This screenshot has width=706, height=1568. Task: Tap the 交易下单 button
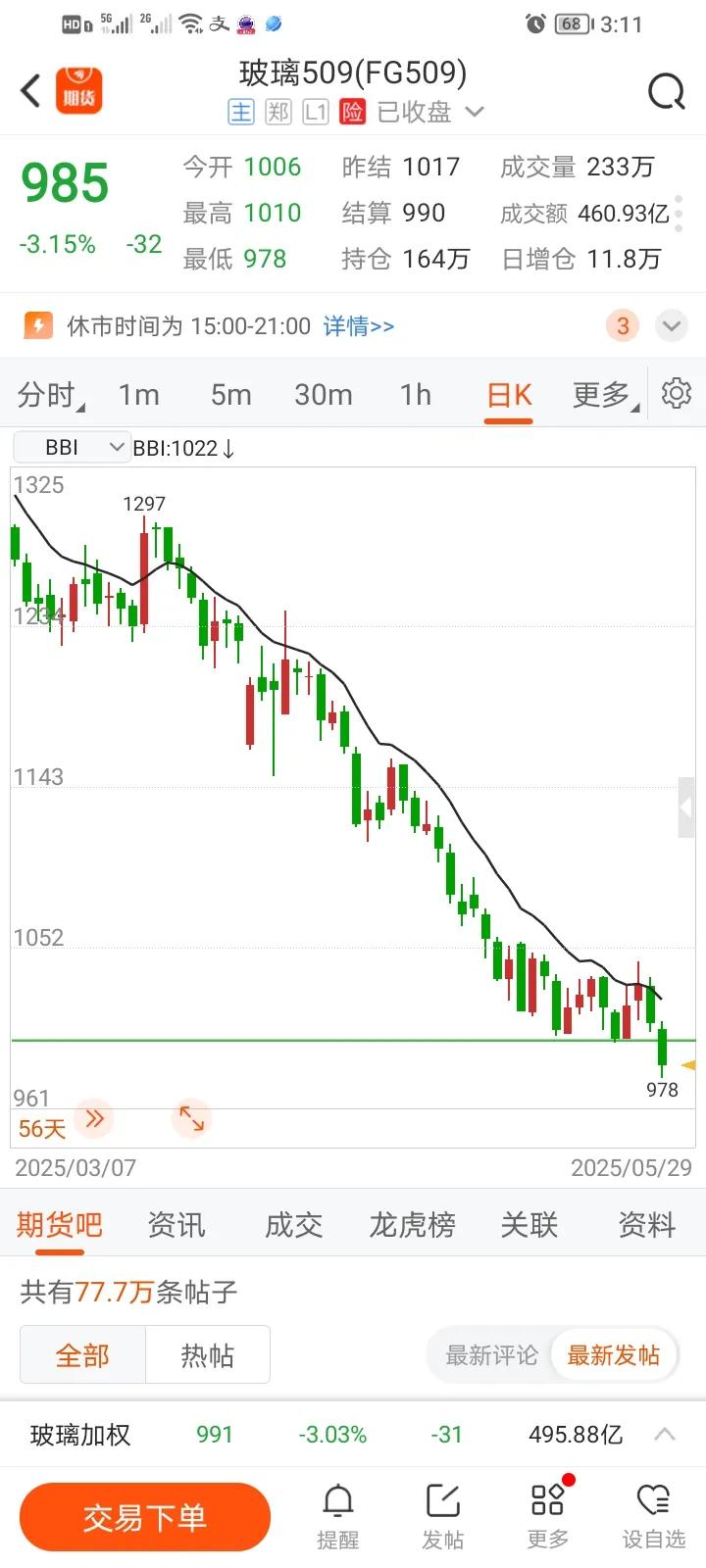[x=145, y=1518]
